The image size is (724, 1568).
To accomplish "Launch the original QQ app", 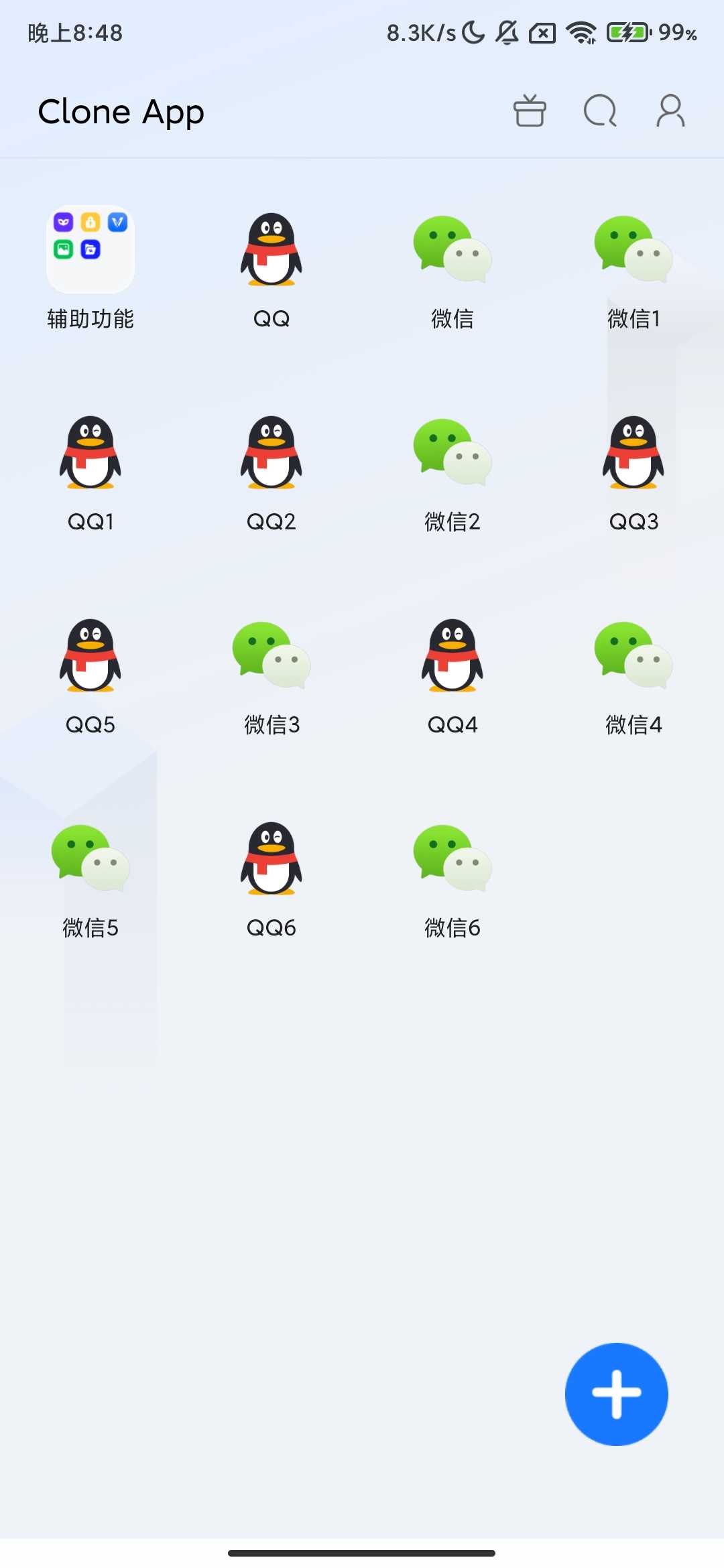I will coord(271,249).
